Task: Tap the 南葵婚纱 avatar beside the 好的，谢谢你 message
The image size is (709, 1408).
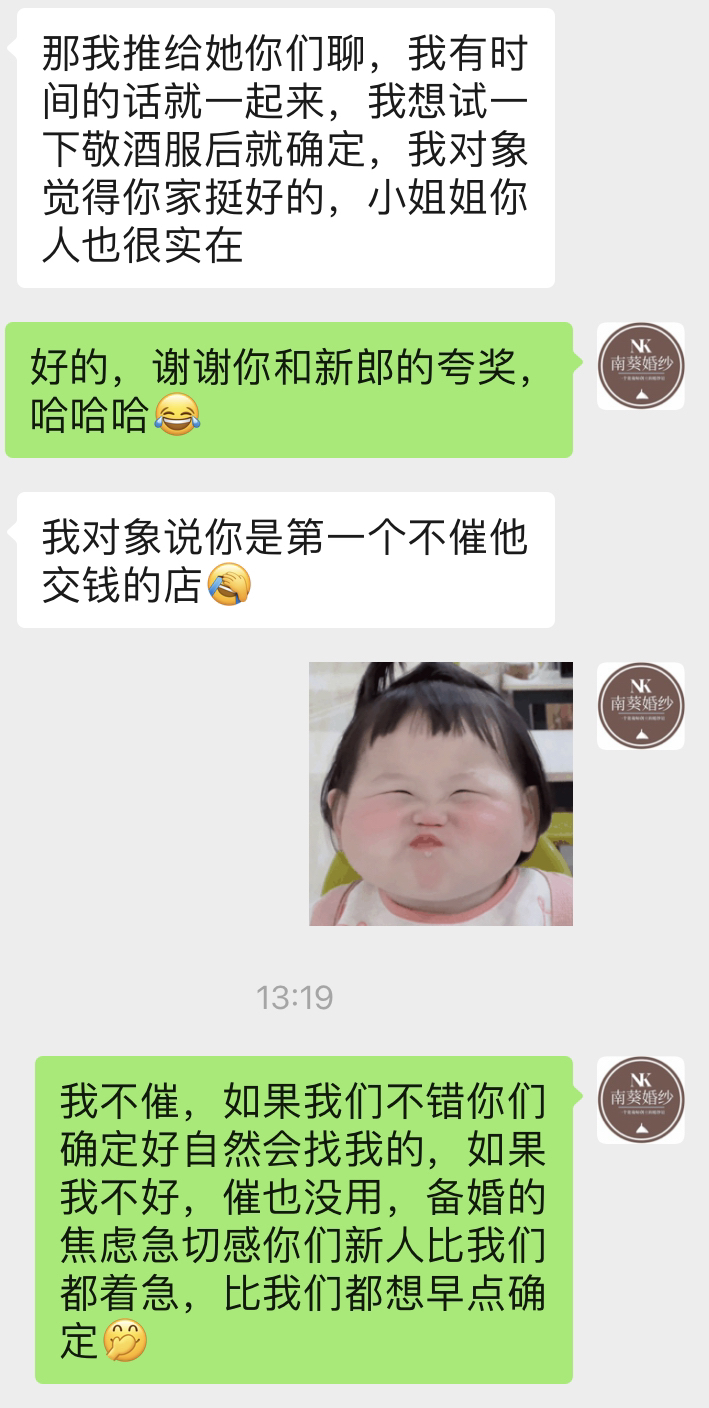Action: click(x=641, y=365)
